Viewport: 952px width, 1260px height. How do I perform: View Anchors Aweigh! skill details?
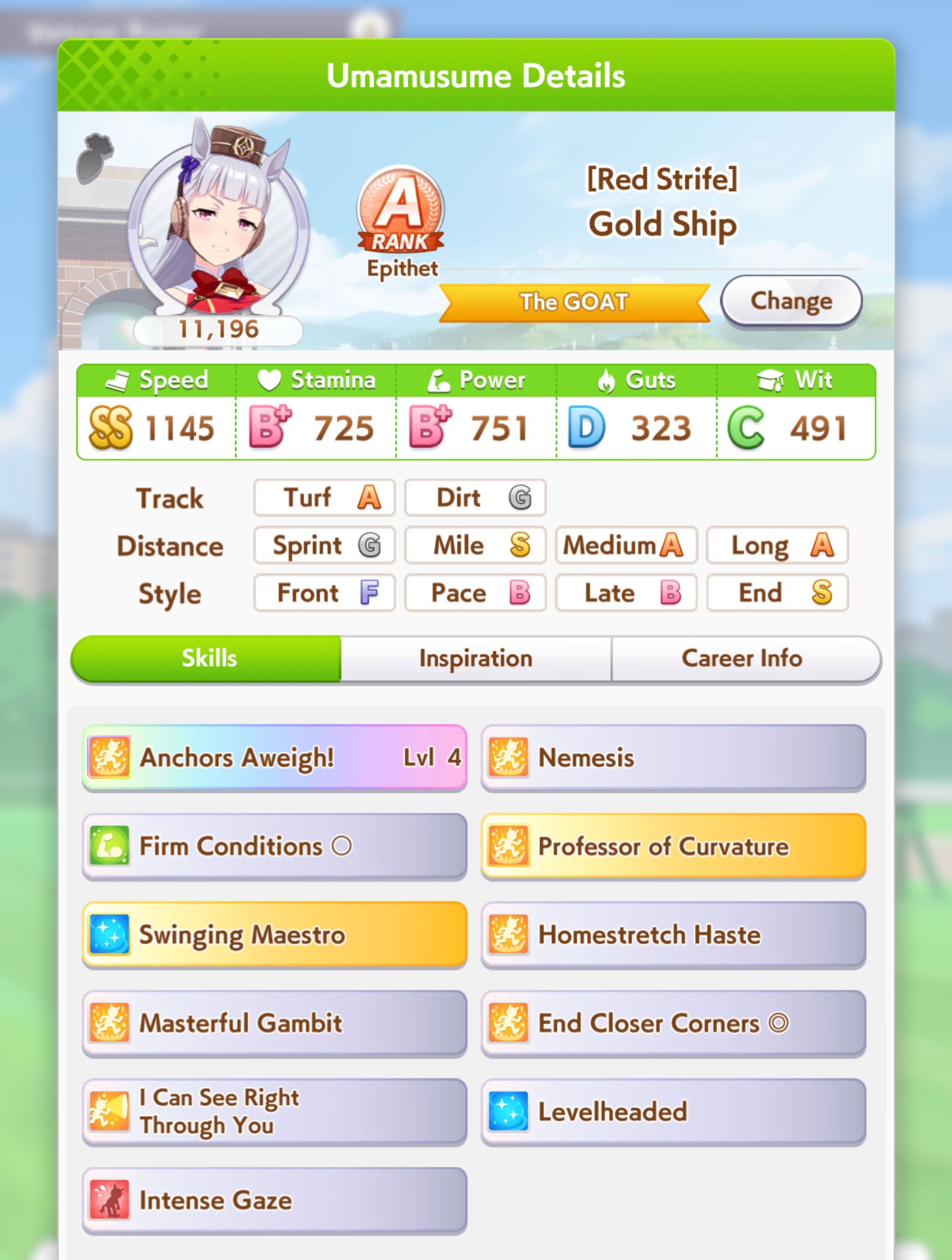click(x=274, y=757)
